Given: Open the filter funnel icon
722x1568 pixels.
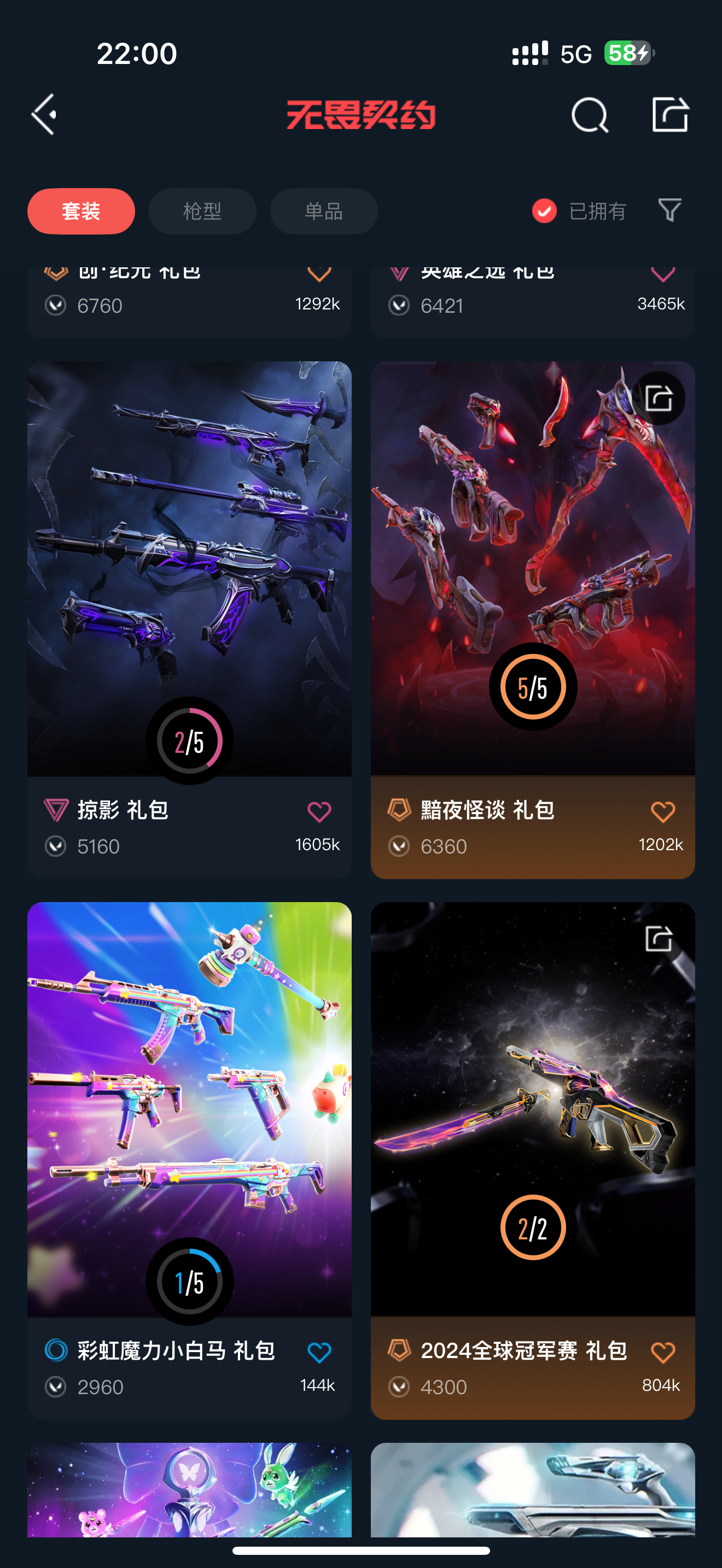Looking at the screenshot, I should pos(669,210).
